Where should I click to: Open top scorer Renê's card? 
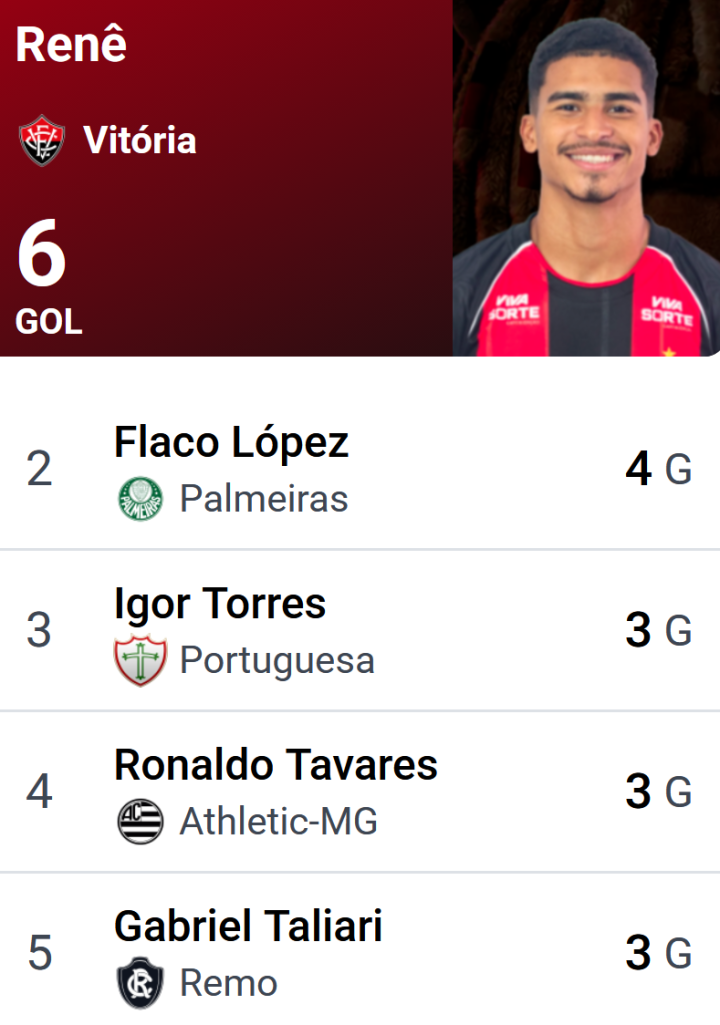[x=360, y=178]
